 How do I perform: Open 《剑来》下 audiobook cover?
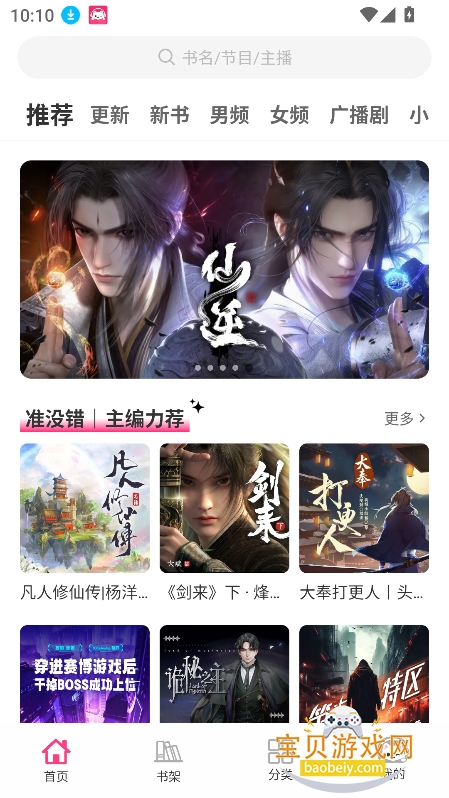click(224, 508)
